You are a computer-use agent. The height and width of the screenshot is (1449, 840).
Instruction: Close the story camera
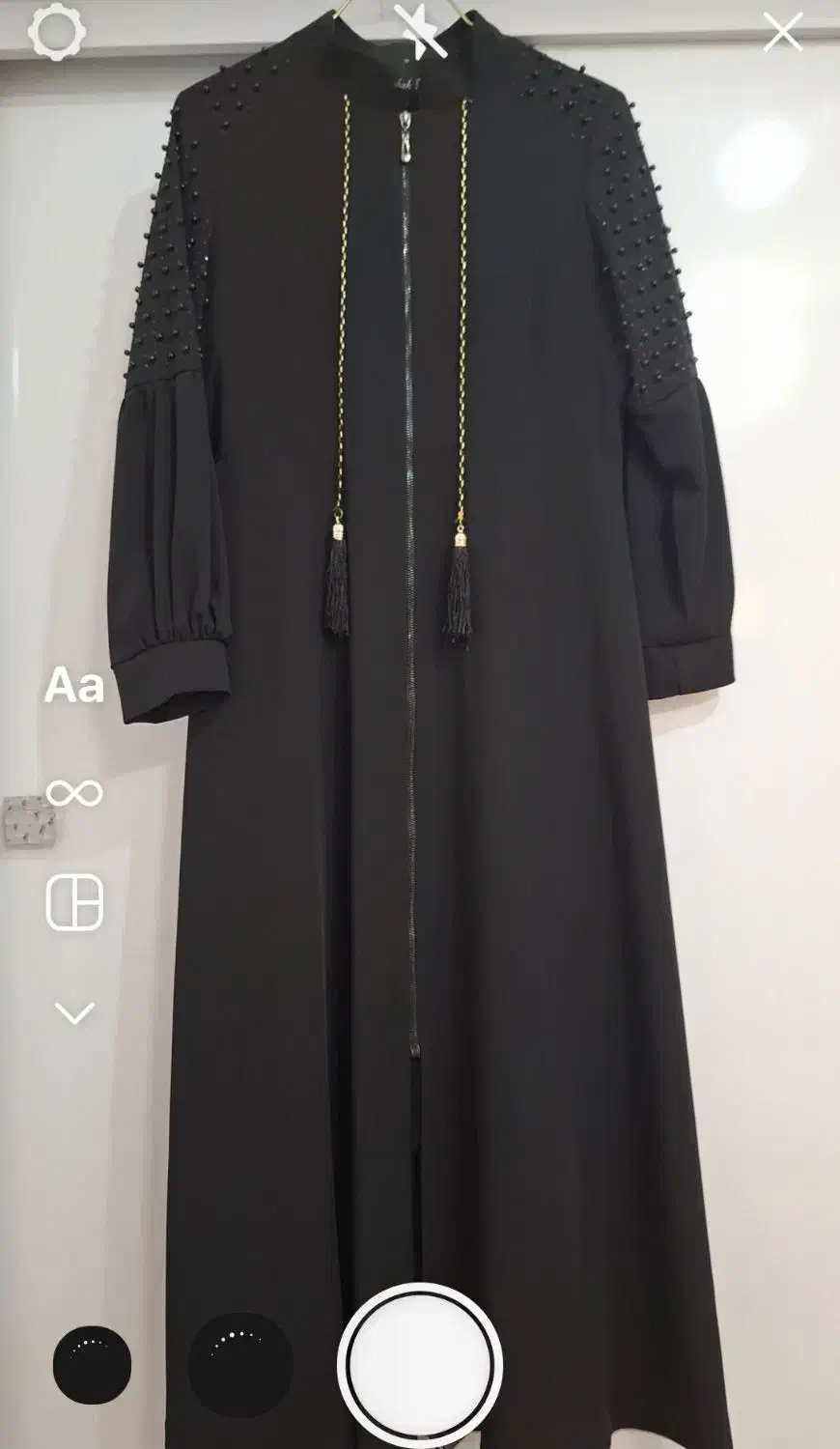tap(783, 32)
